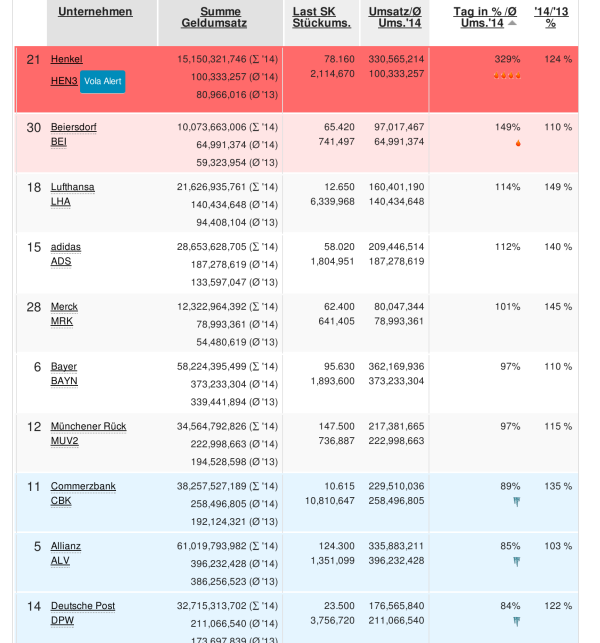This screenshot has height=643, width=600.
Task: Tap the Vola Alert button
Action: (x=104, y=81)
